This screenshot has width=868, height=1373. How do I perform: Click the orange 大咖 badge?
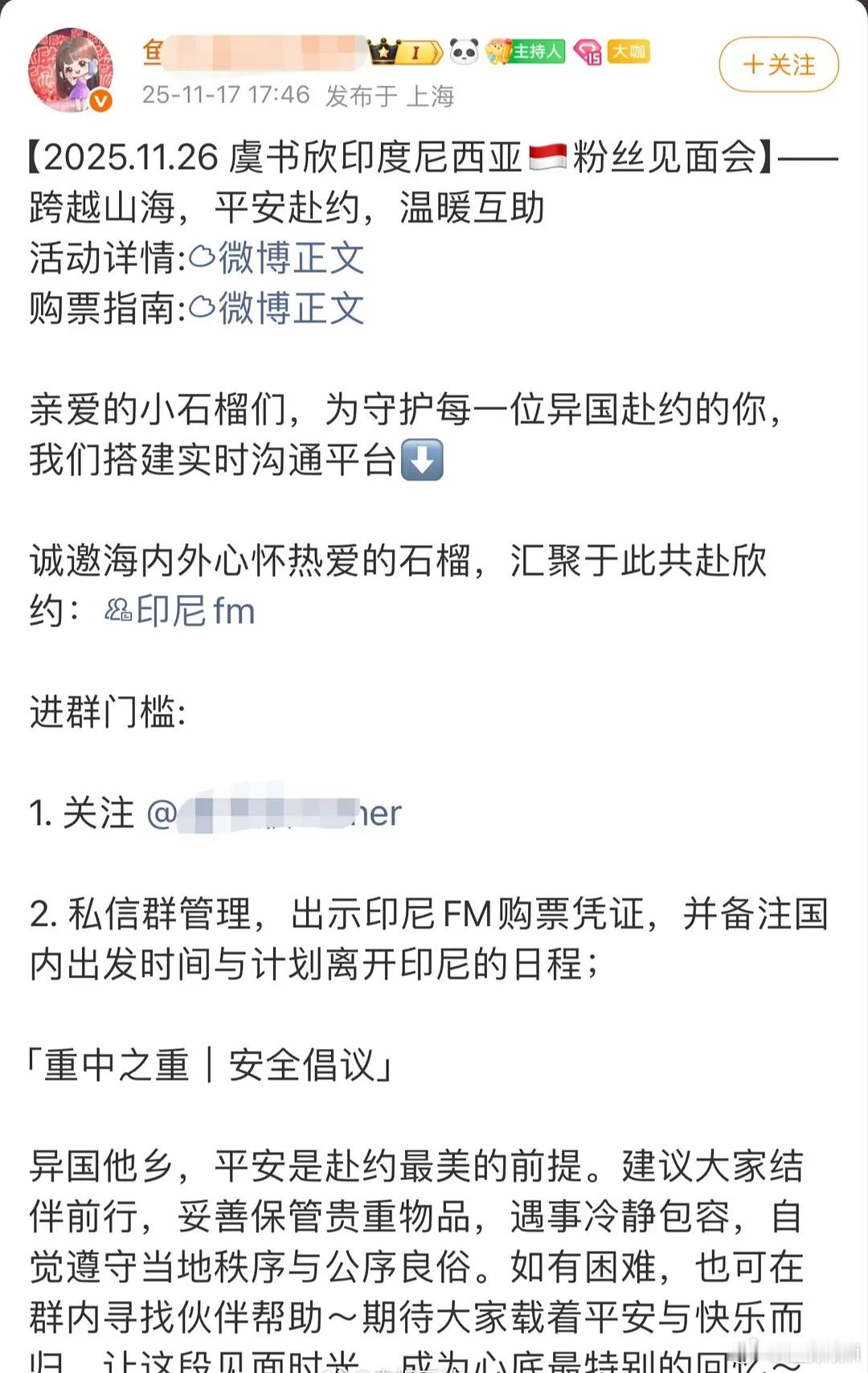pos(628,50)
